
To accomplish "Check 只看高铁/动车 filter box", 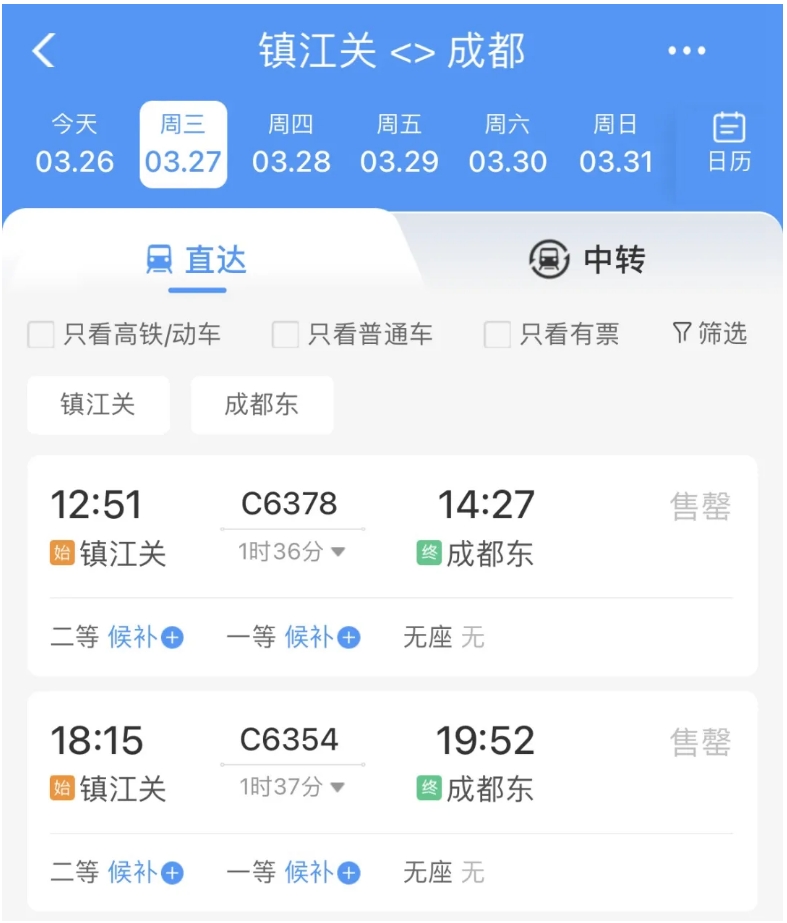I will [x=41, y=335].
